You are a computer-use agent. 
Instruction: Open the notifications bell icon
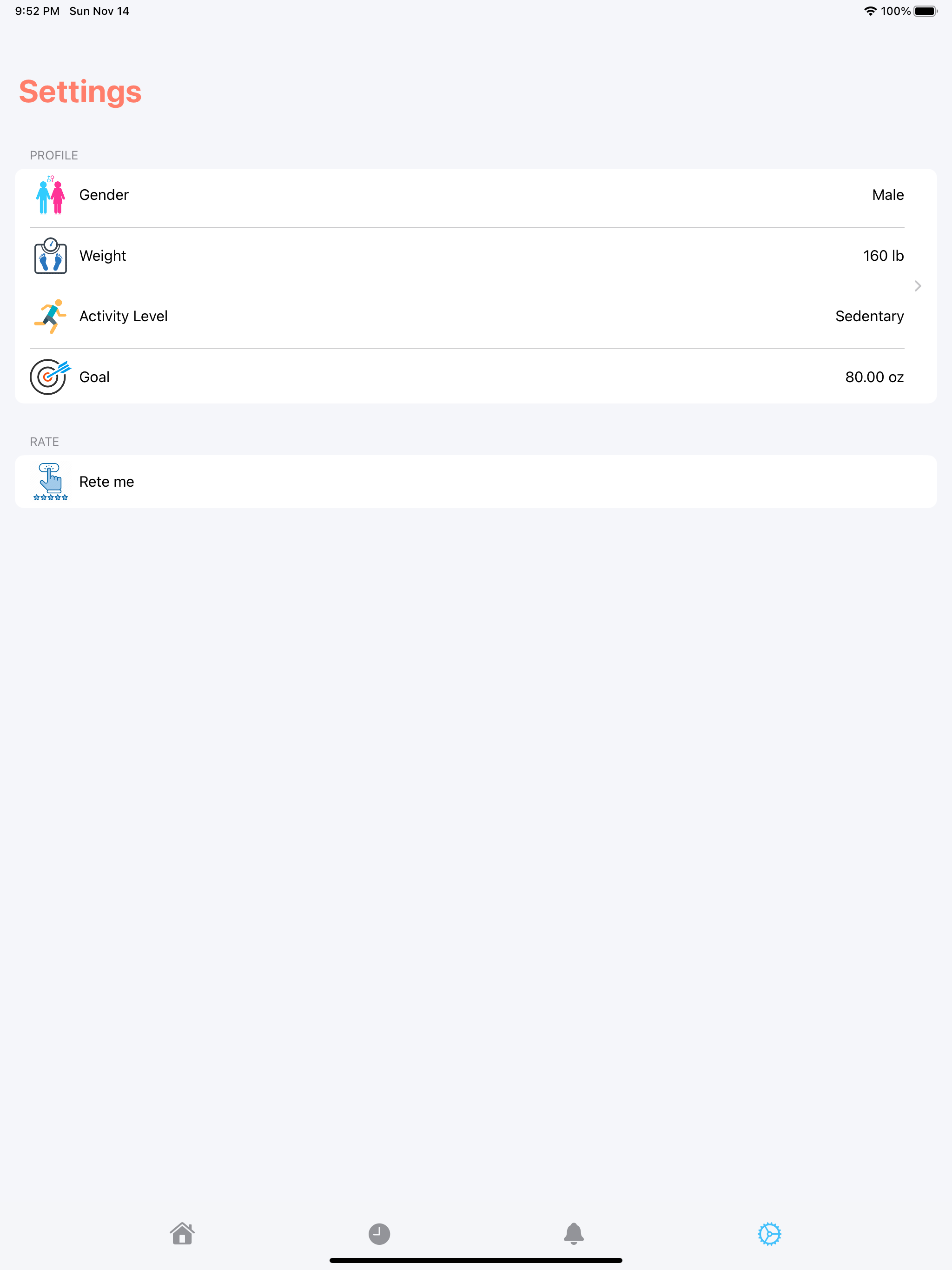click(x=574, y=1233)
